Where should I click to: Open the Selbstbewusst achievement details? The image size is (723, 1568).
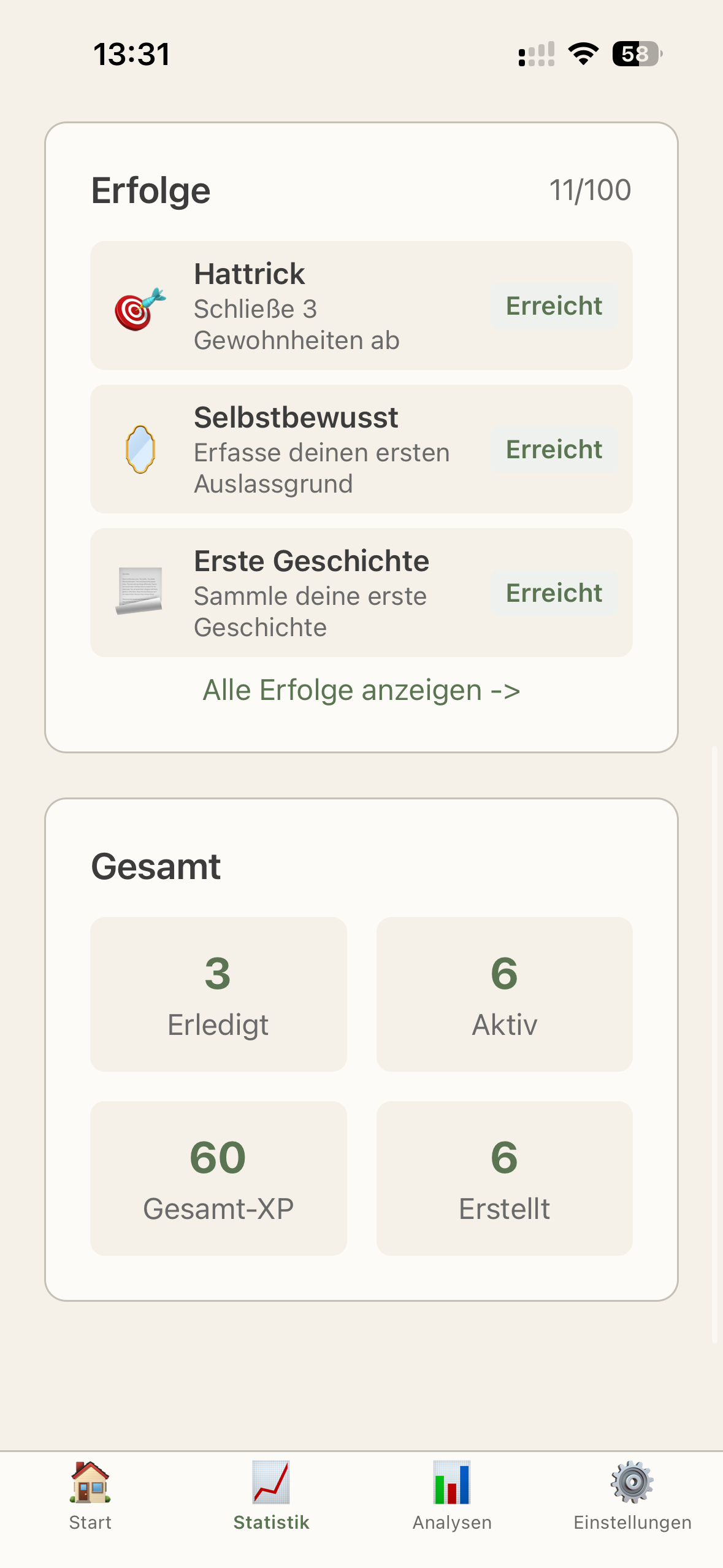361,449
